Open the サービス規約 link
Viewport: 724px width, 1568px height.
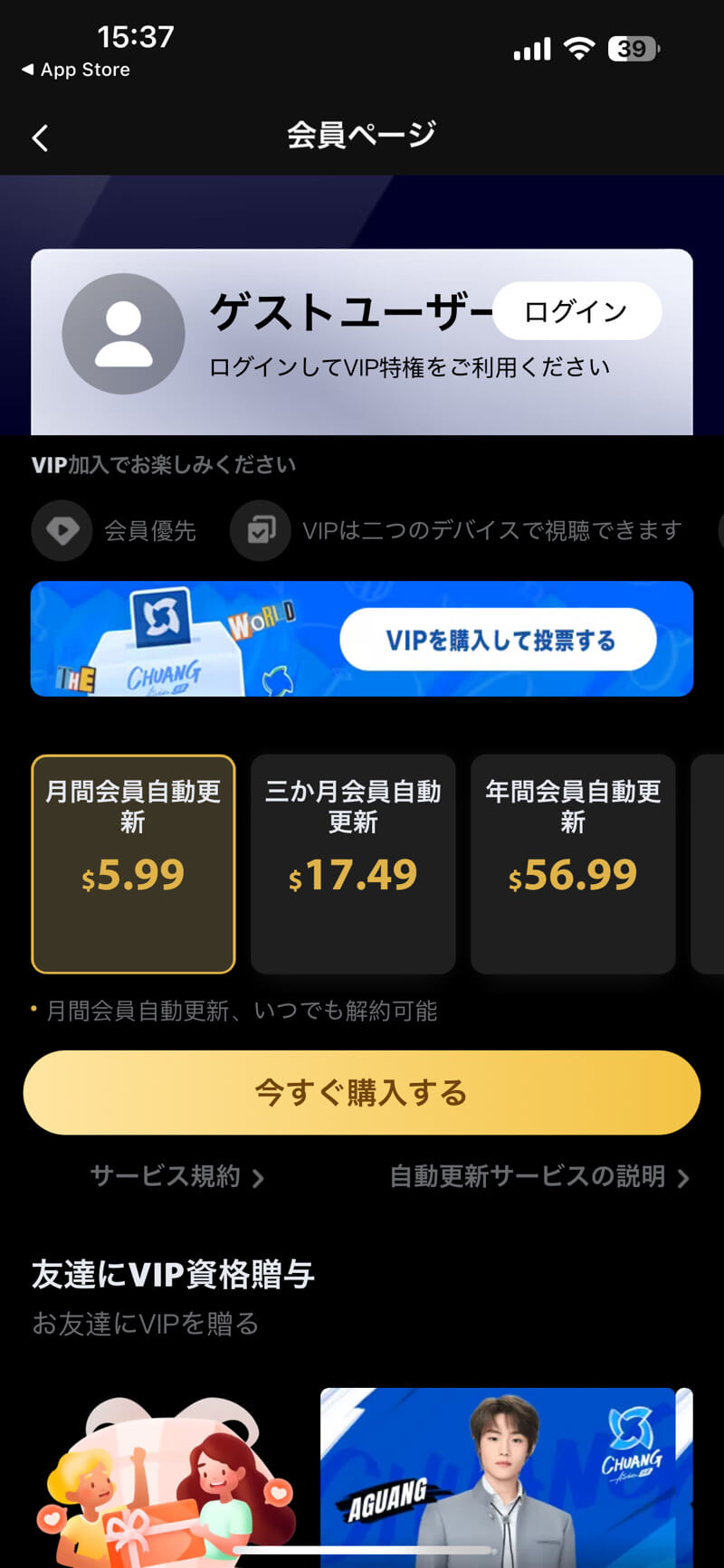(x=176, y=1176)
